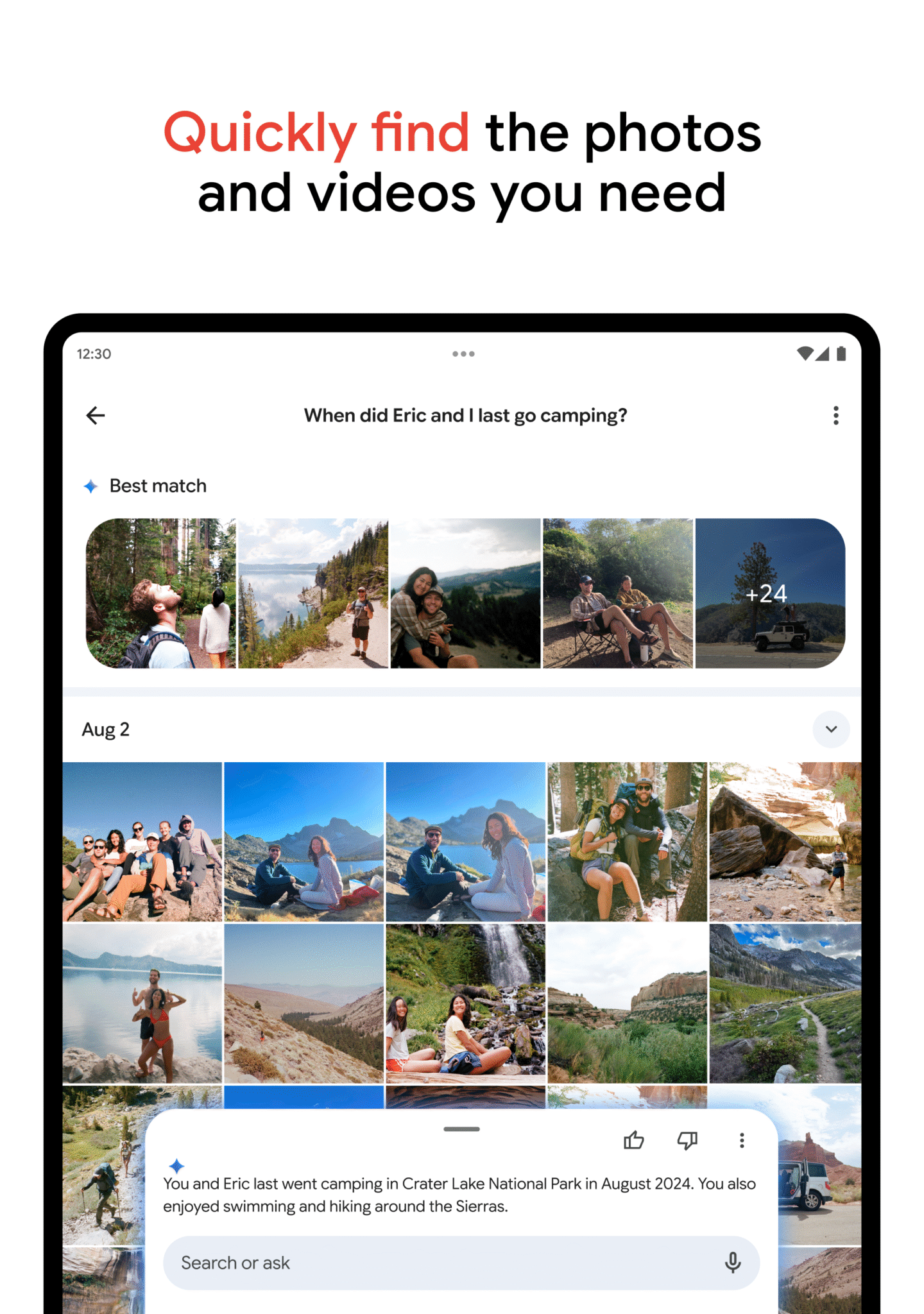Tap the back arrow to exit search results
Image resolution: width=924 pixels, height=1314 pixels.
[x=95, y=415]
